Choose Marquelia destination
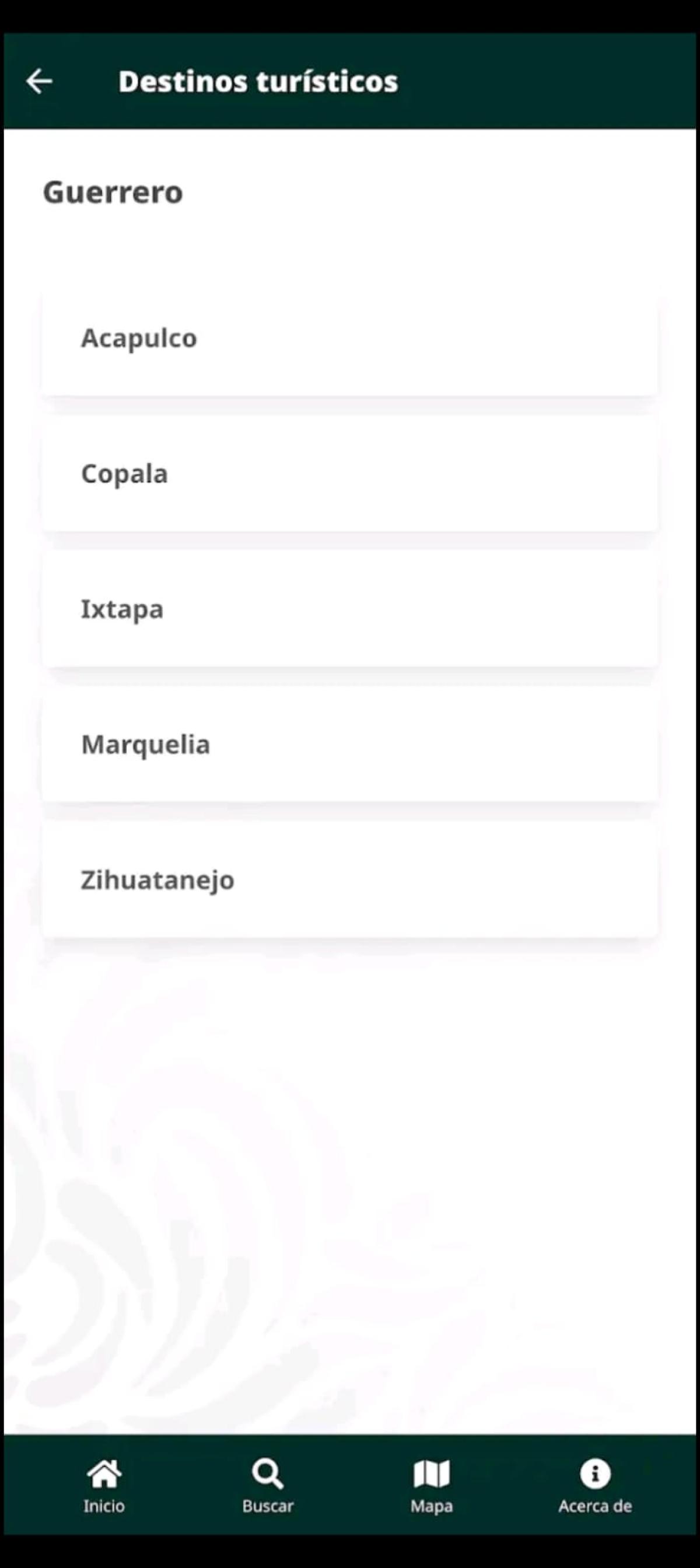This screenshot has width=700, height=1568. click(x=349, y=745)
